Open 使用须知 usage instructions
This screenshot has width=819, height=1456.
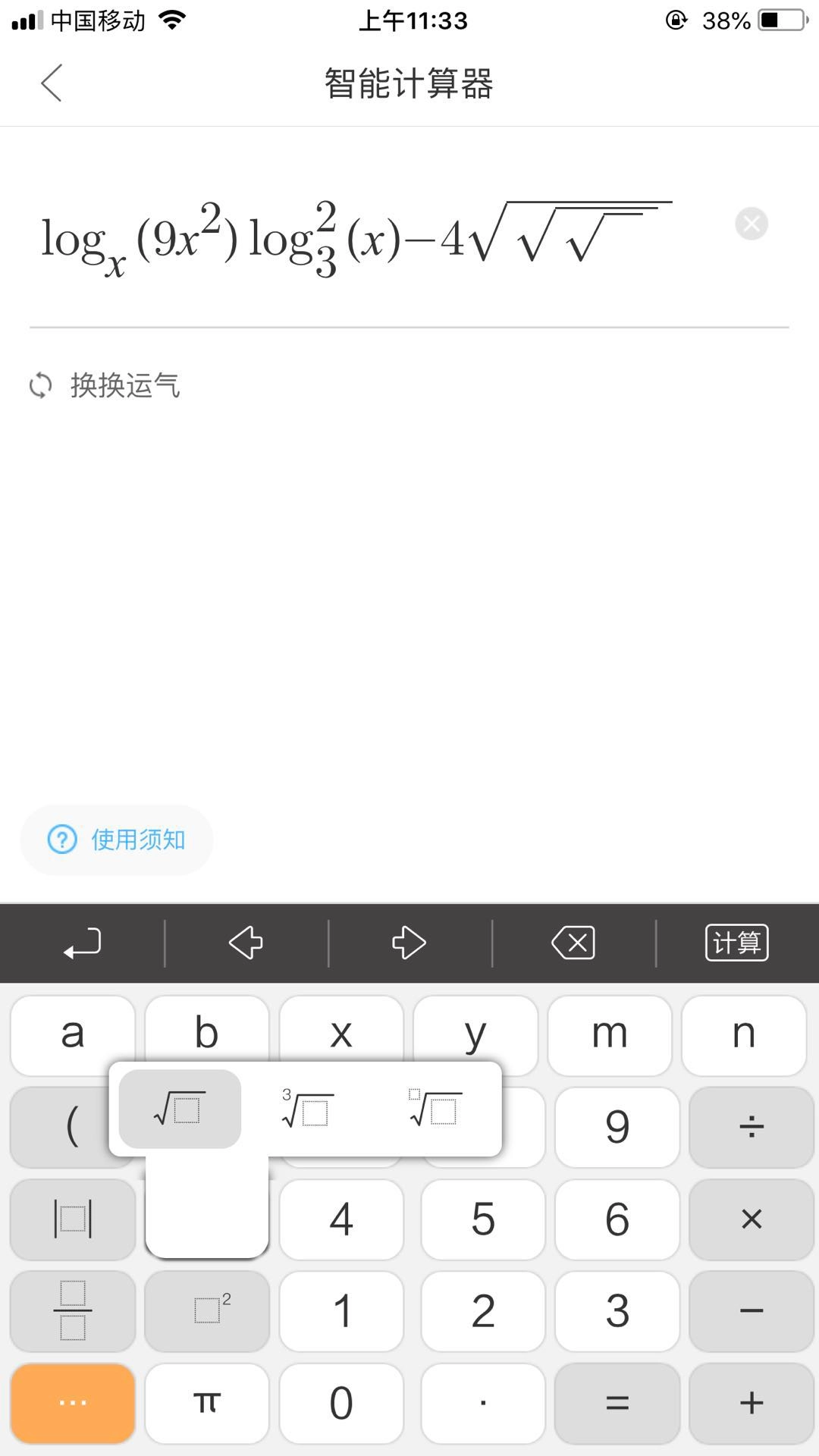point(118,839)
